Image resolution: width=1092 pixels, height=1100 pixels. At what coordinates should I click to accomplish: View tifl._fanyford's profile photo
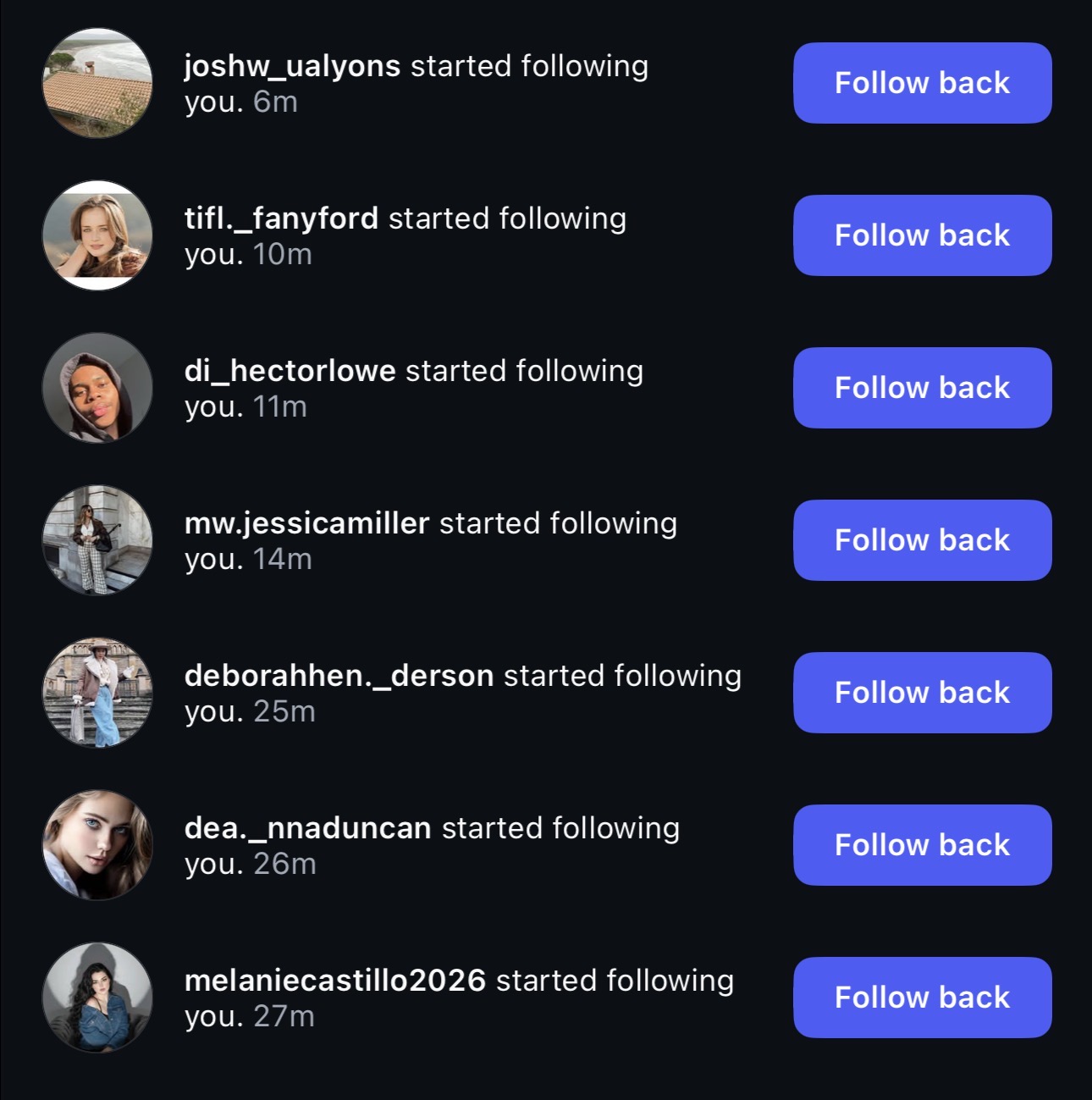click(x=97, y=235)
